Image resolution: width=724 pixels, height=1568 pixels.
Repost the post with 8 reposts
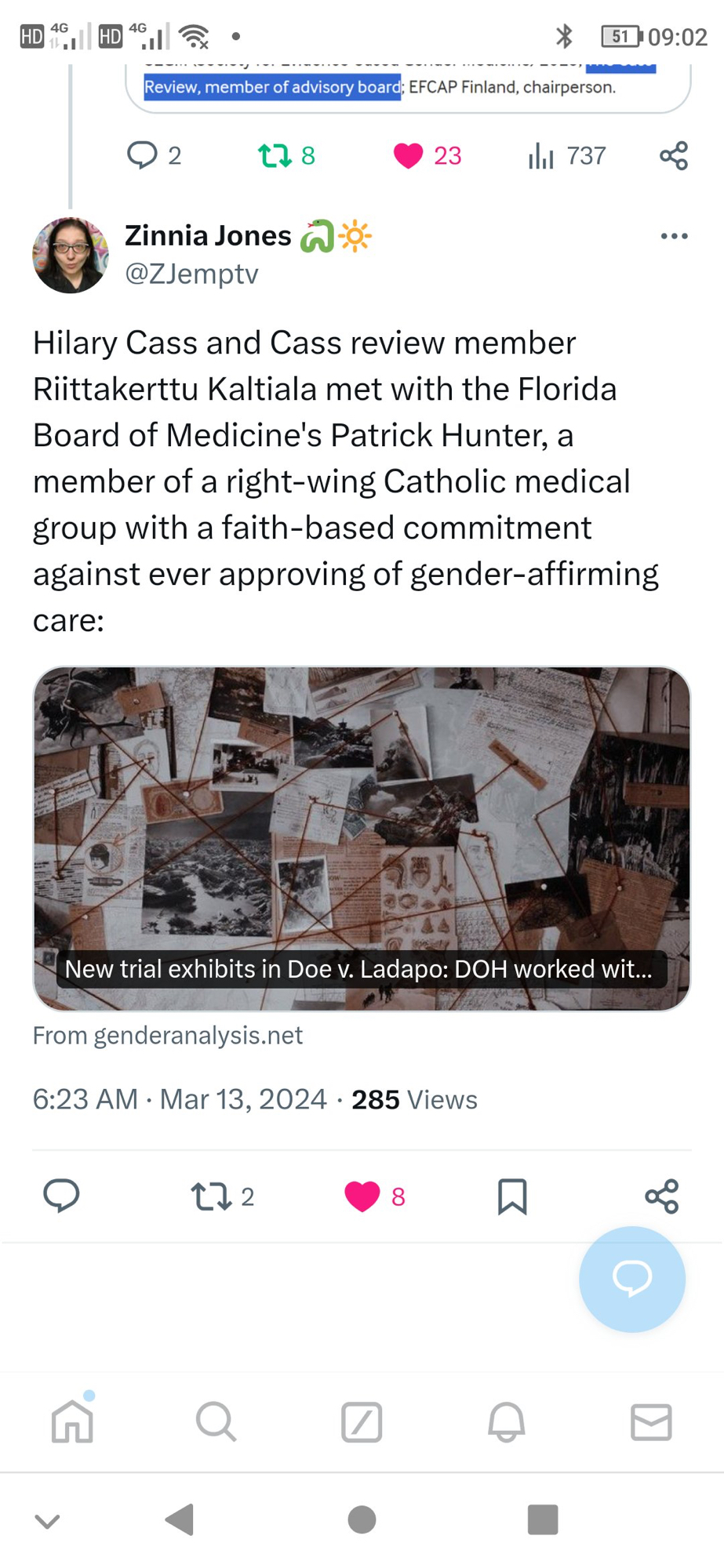click(x=275, y=155)
